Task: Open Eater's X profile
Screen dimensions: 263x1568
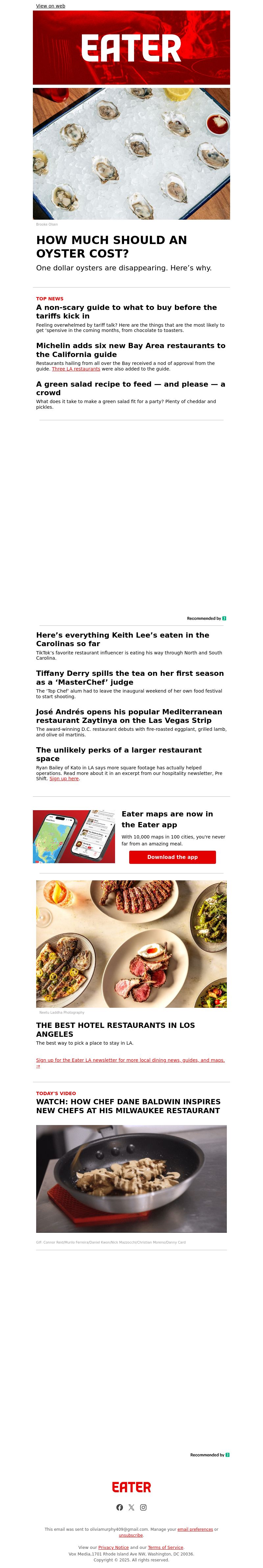Action: tap(131, 1507)
